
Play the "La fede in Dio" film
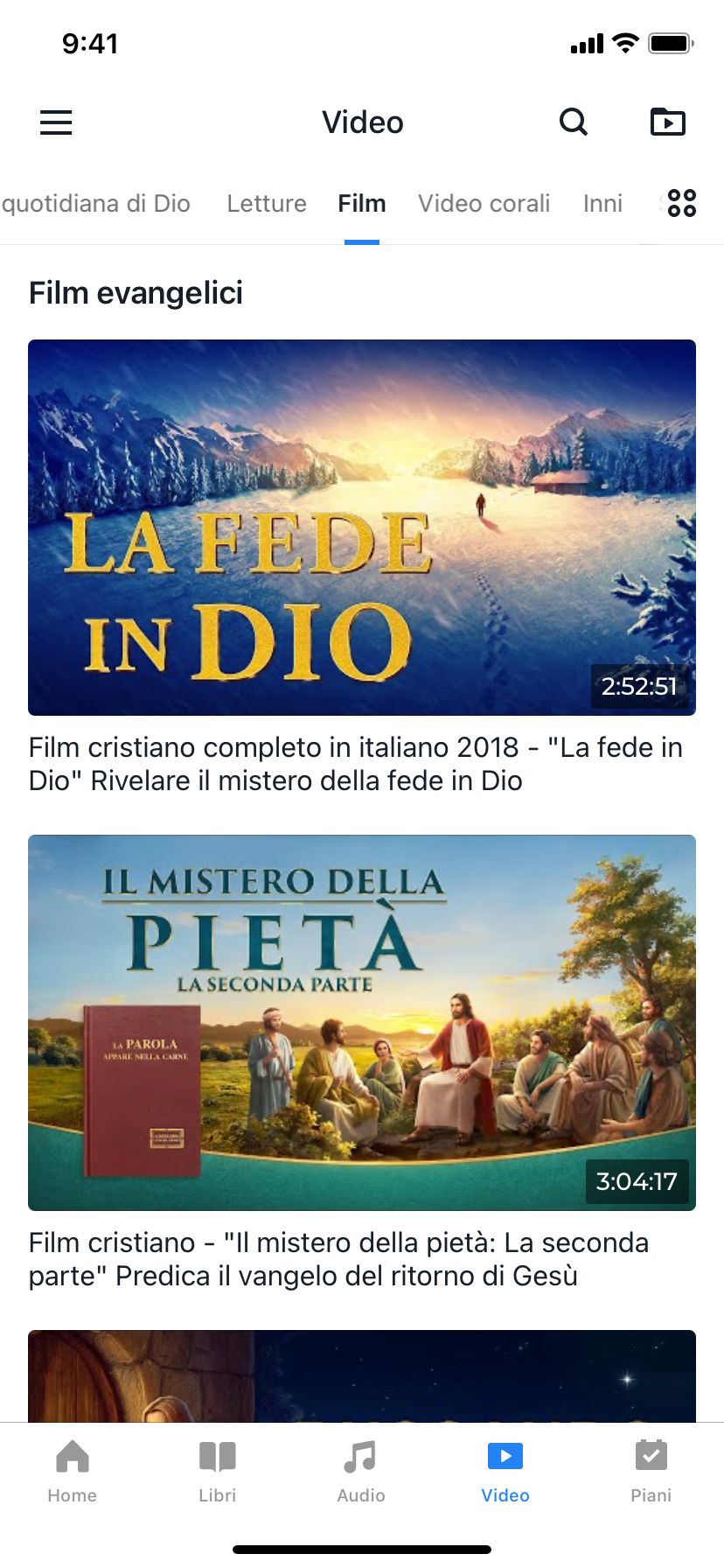coord(362,528)
